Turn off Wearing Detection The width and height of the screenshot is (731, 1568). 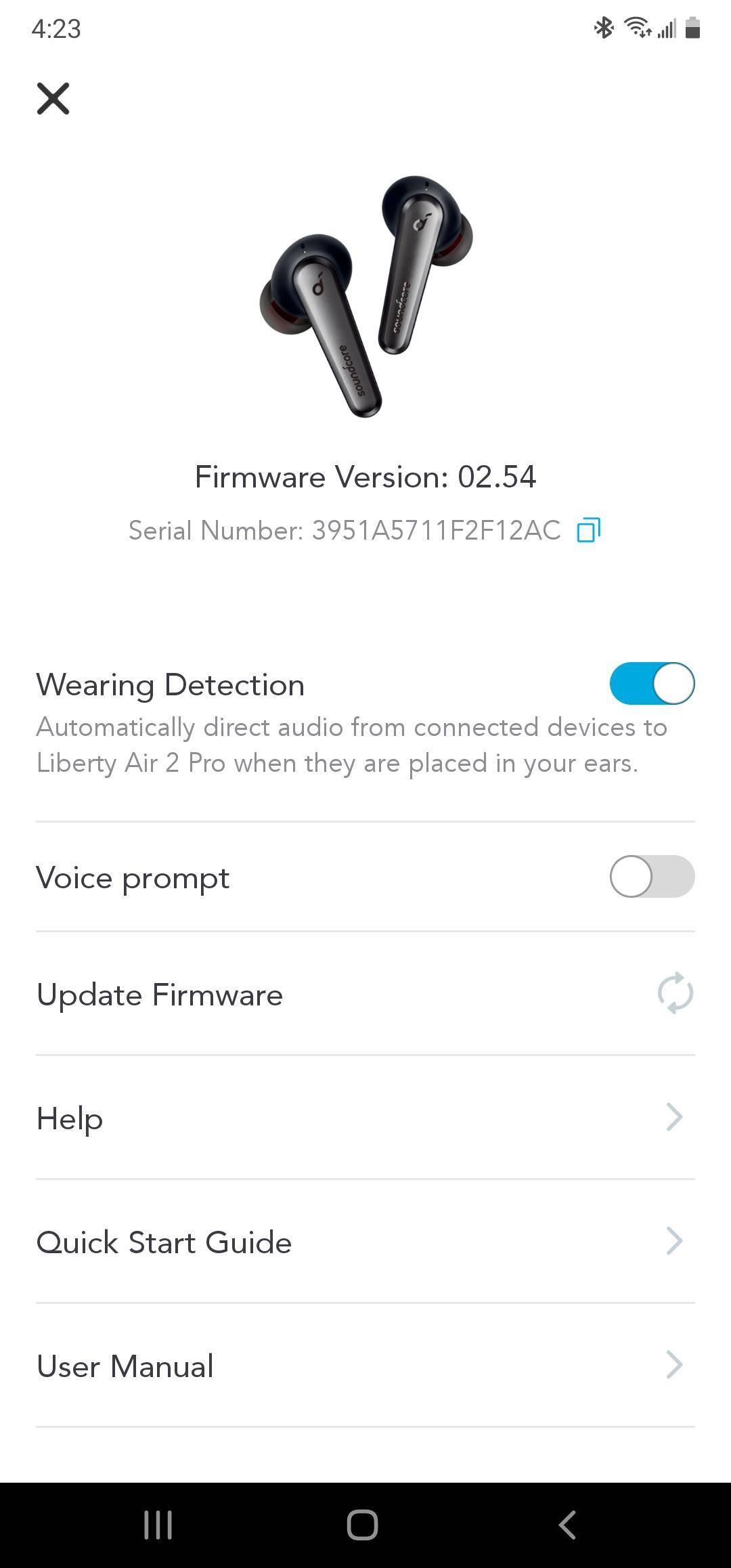(651, 684)
